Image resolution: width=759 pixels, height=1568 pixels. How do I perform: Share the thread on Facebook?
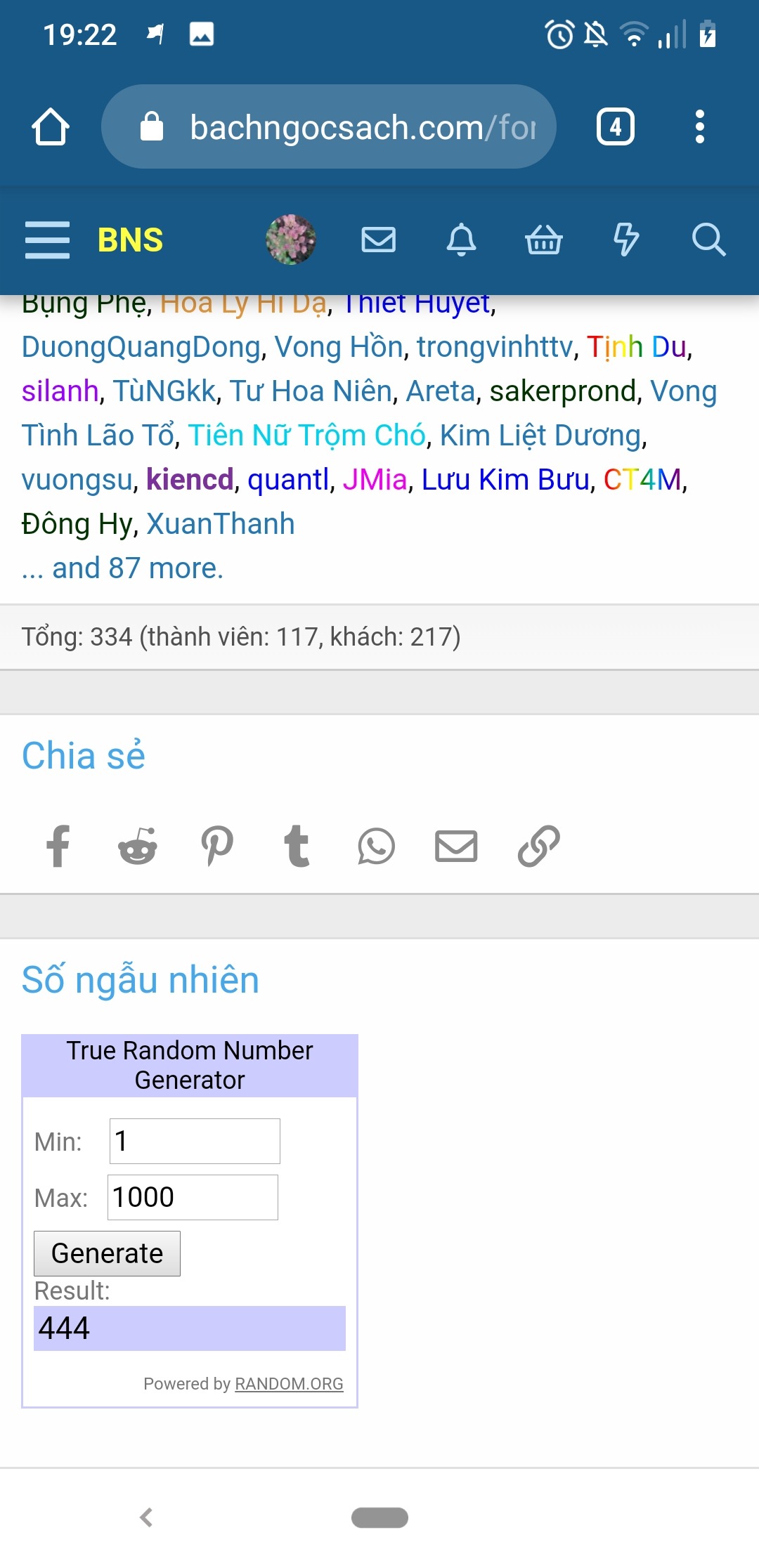(x=58, y=846)
